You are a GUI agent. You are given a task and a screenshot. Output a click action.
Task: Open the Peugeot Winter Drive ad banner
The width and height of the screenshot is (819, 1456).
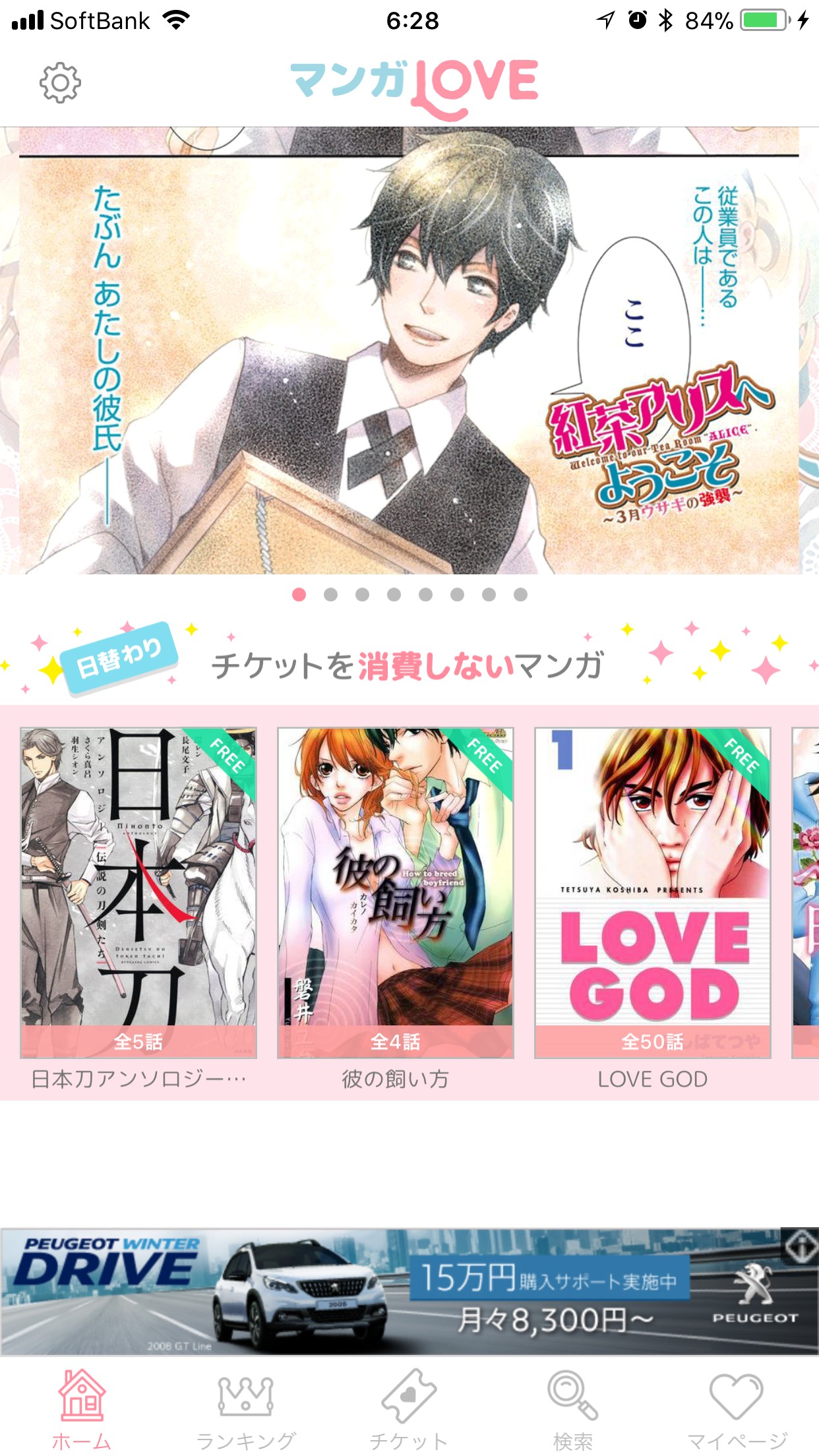click(396, 1291)
